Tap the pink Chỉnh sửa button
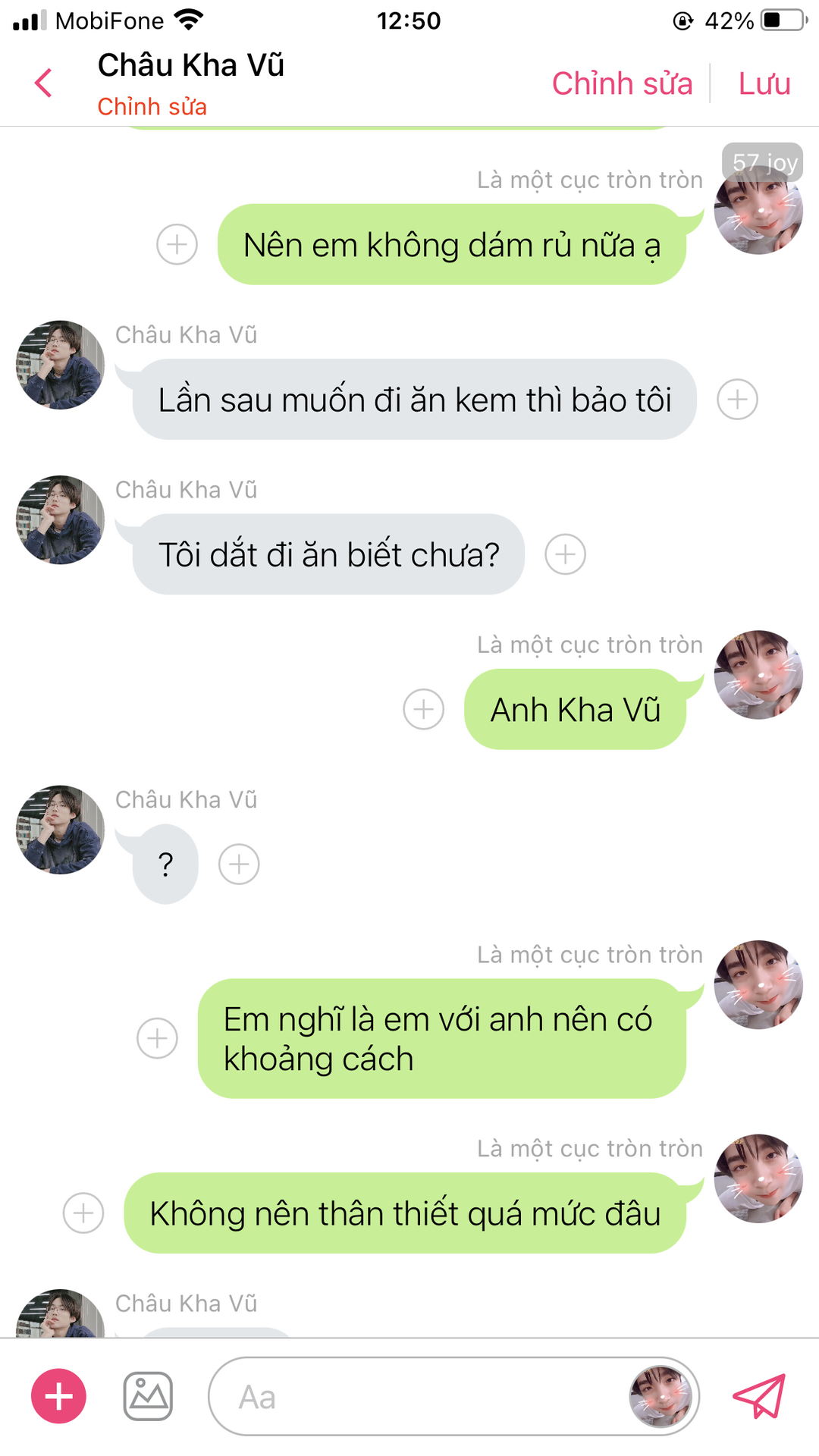Viewport: 819px width, 1456px height. point(622,83)
